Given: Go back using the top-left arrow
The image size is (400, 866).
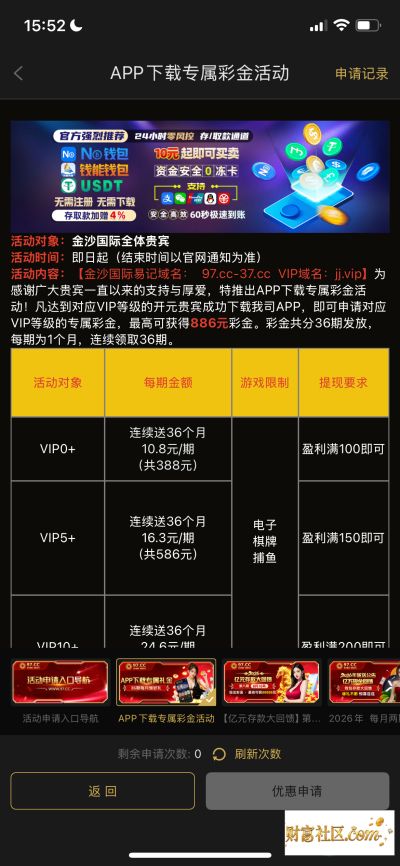Looking at the screenshot, I should coord(19,73).
